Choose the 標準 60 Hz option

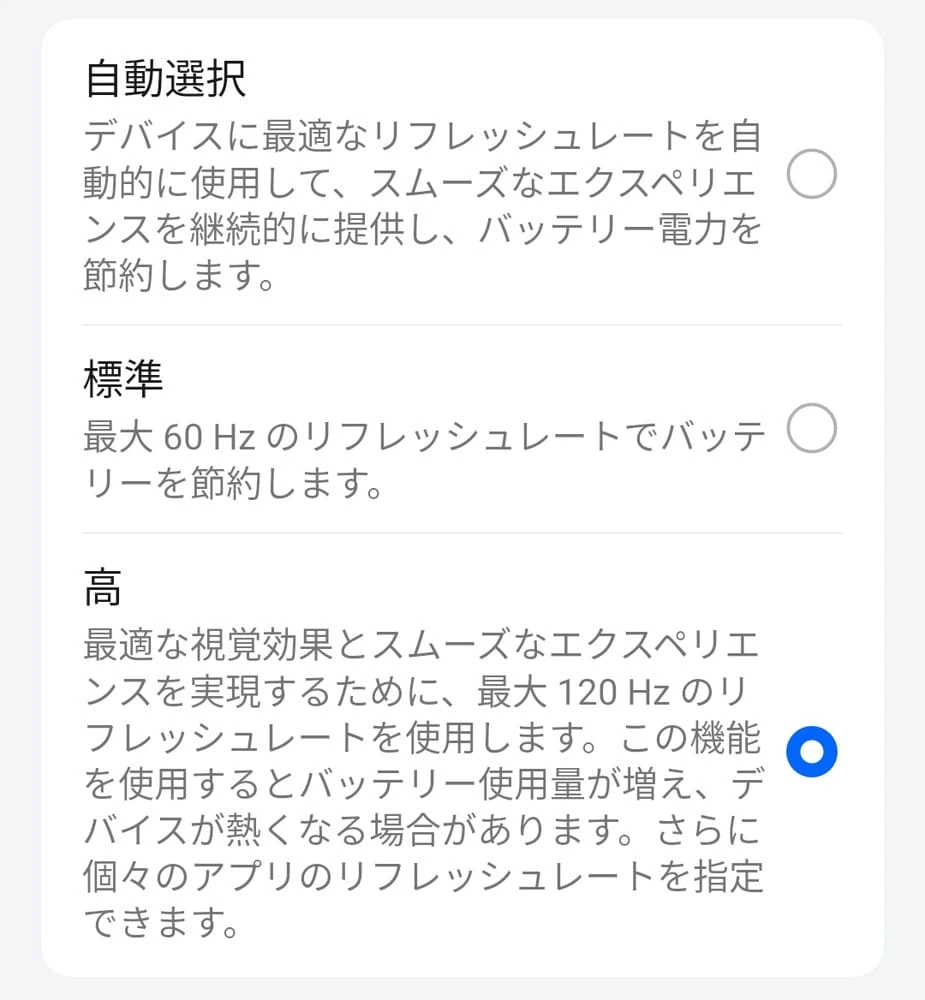(x=811, y=429)
